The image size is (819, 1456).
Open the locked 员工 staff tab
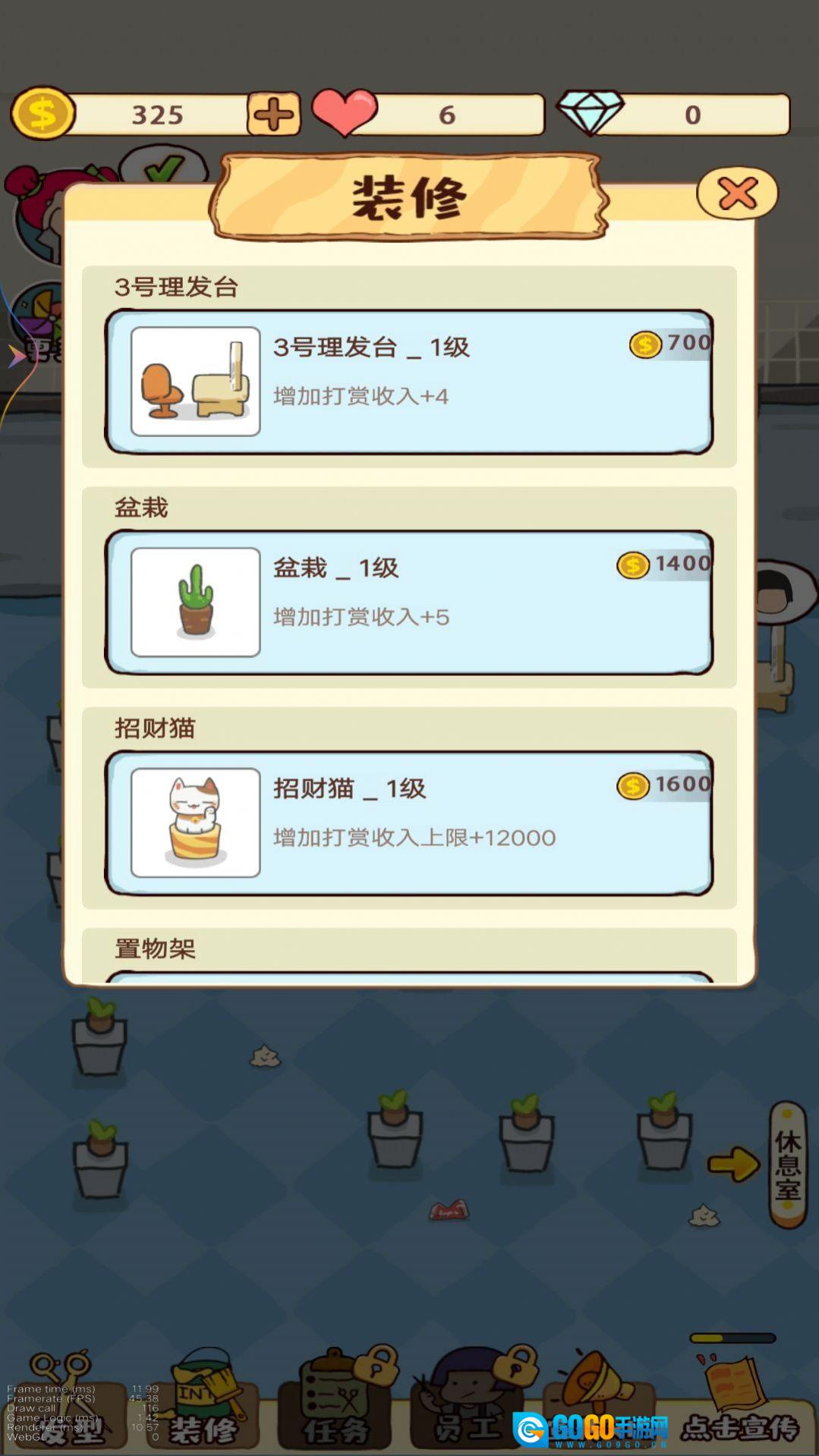coord(472,1400)
